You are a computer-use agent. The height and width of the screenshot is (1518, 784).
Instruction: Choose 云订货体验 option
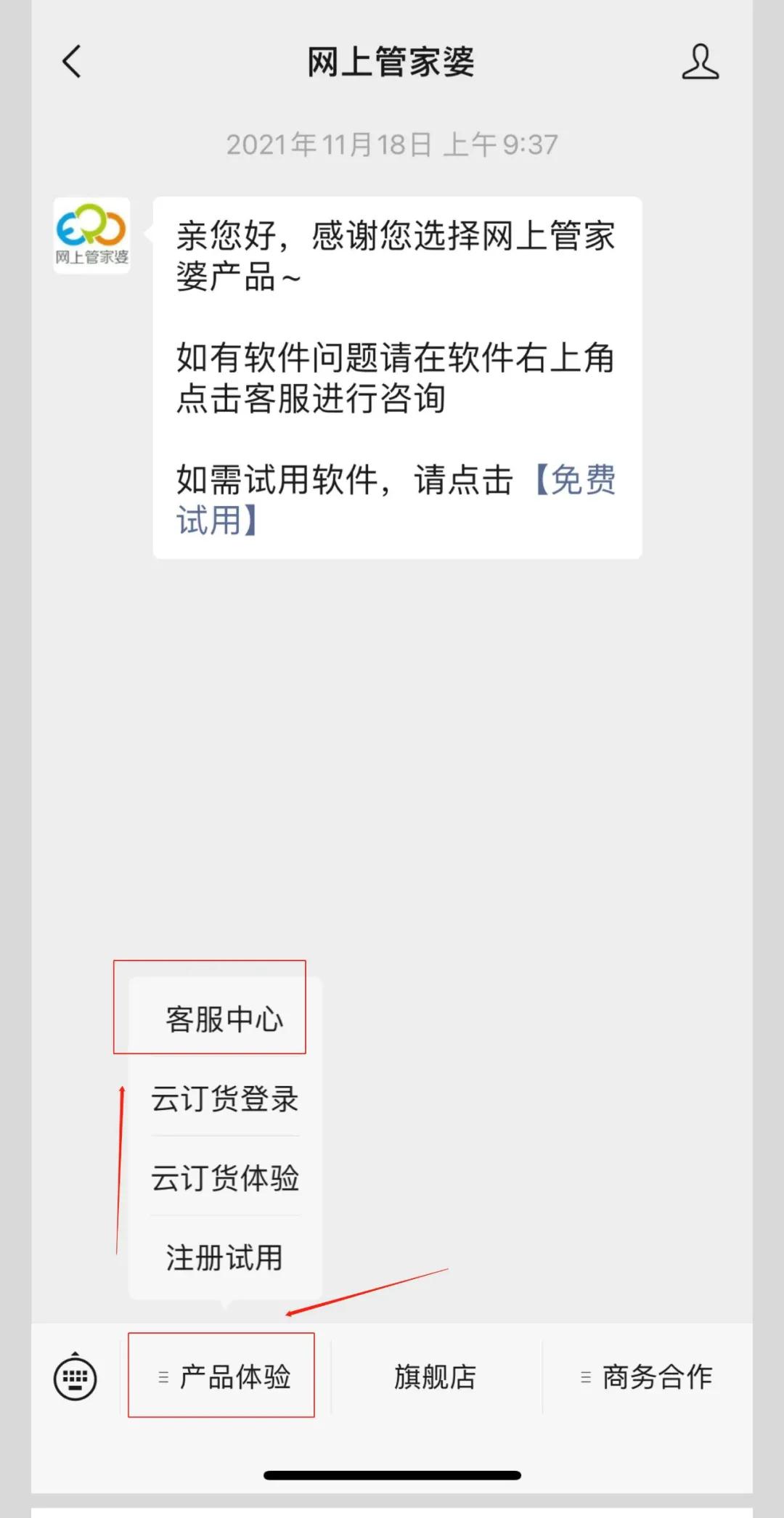[x=224, y=1178]
